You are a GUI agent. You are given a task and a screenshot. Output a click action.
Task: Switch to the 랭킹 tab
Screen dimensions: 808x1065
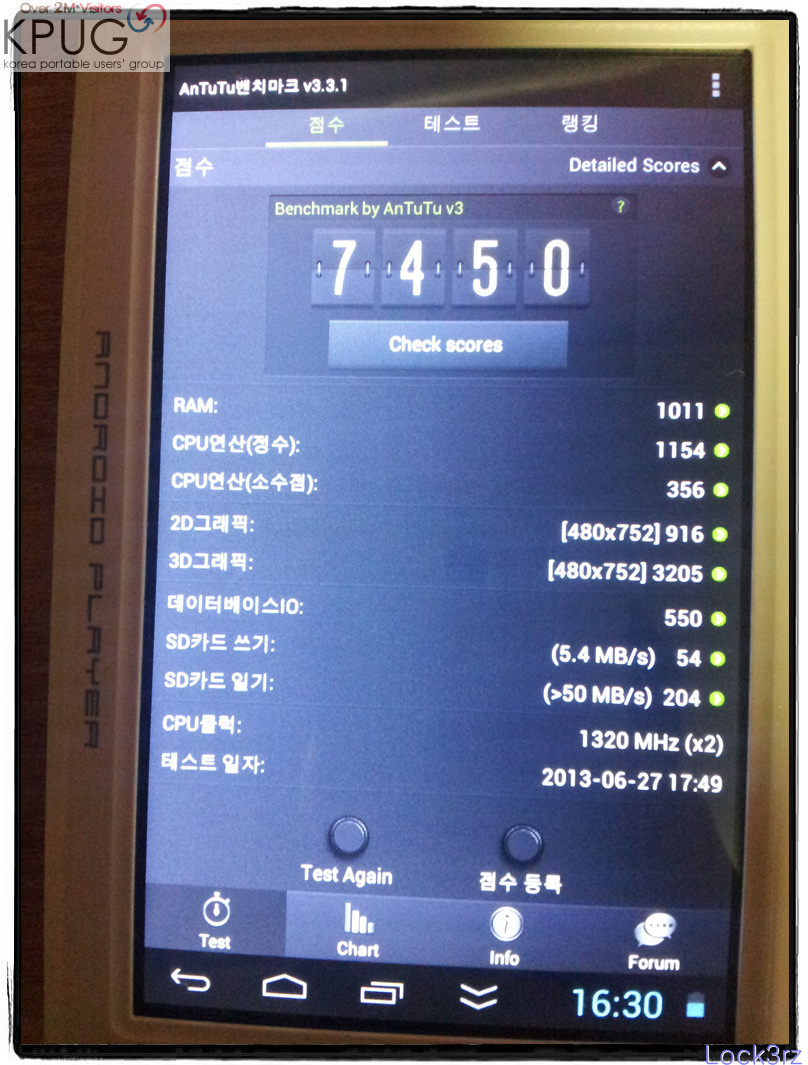[579, 124]
